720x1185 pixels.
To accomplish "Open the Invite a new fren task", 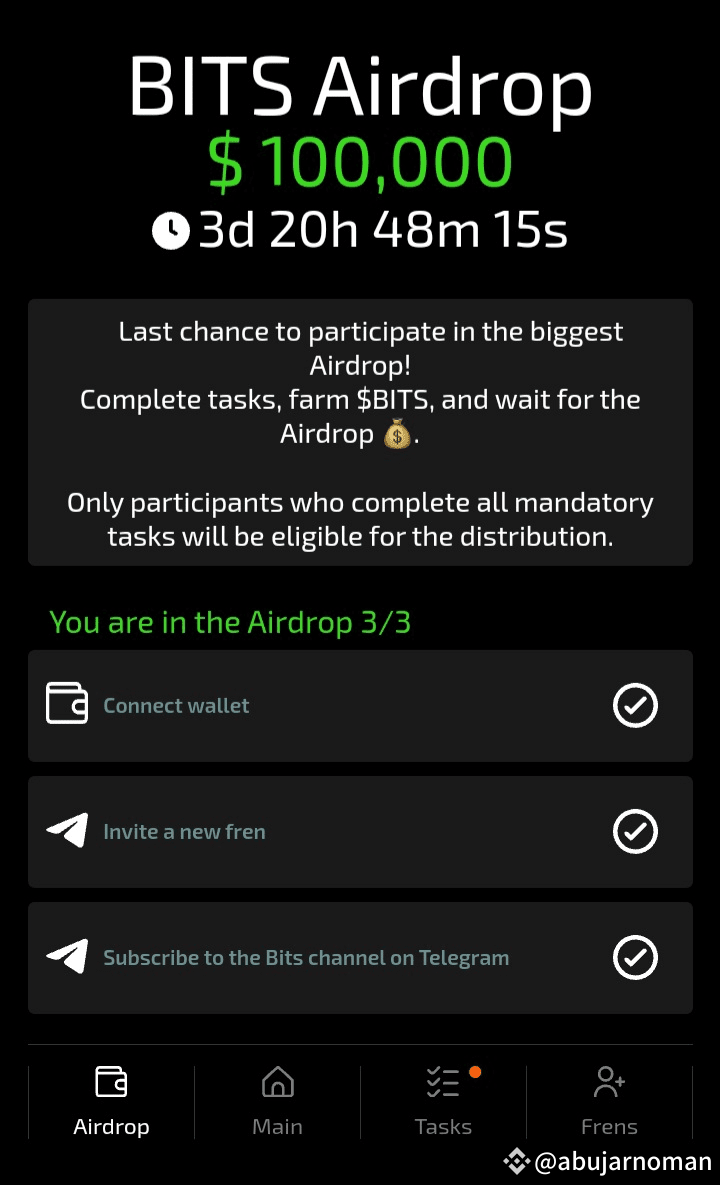I will [360, 832].
